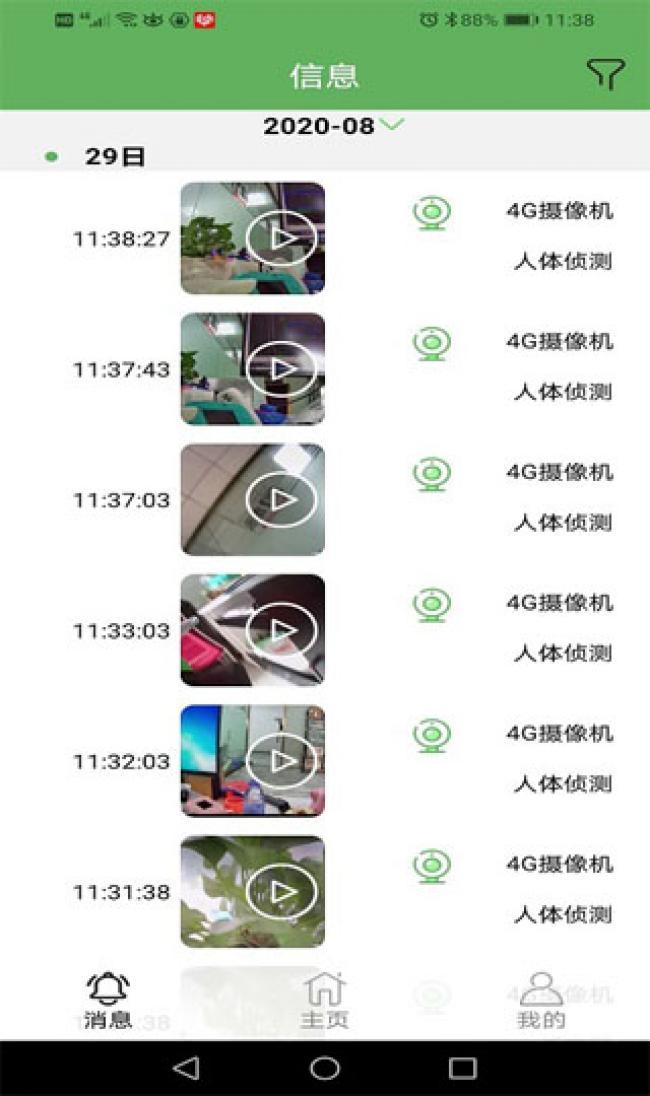Image resolution: width=650 pixels, height=1096 pixels.
Task: Play the 11:38:27 video clip
Action: coord(281,238)
